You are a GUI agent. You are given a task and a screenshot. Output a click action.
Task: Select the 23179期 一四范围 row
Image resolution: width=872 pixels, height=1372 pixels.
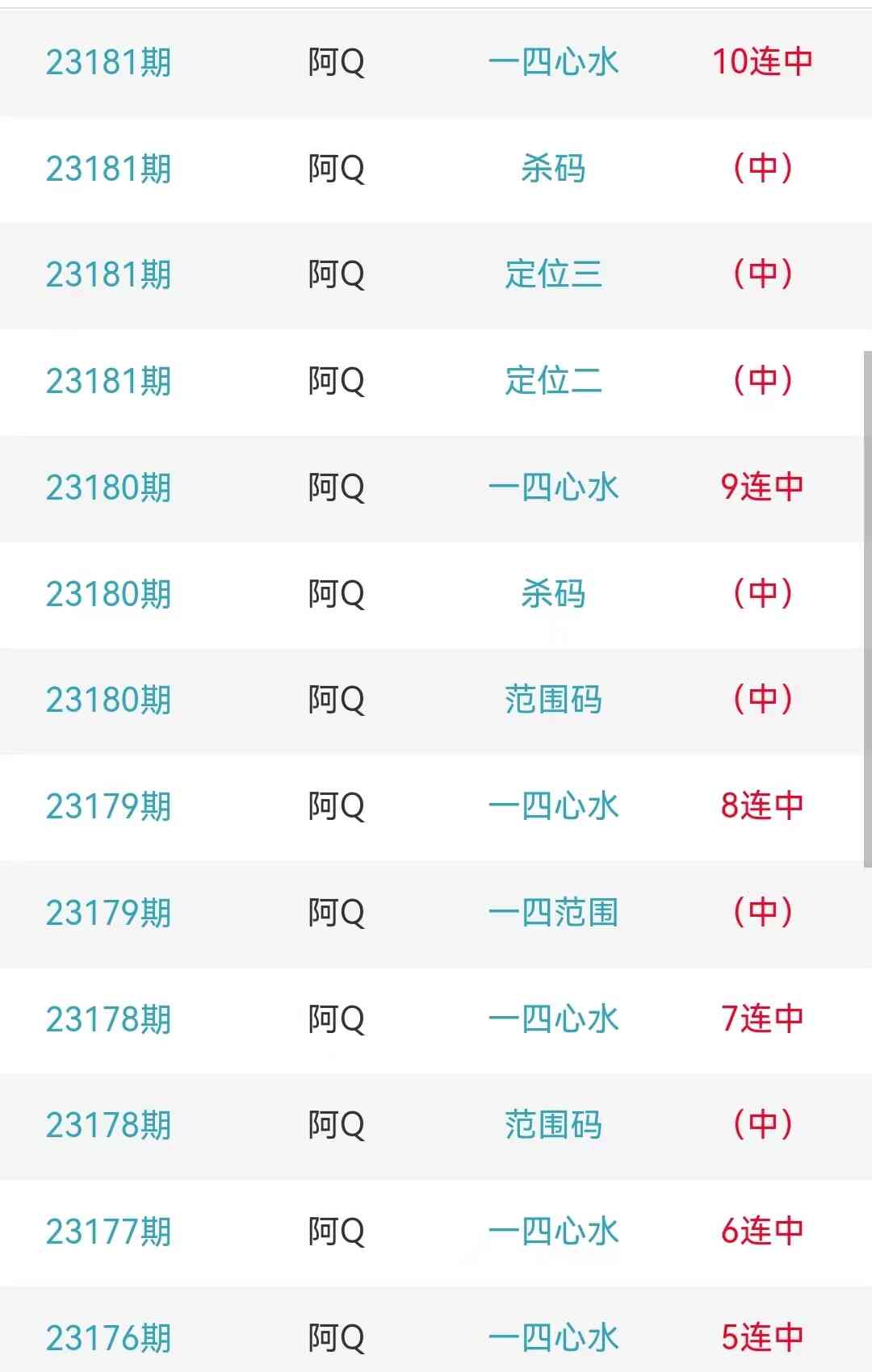point(553,913)
